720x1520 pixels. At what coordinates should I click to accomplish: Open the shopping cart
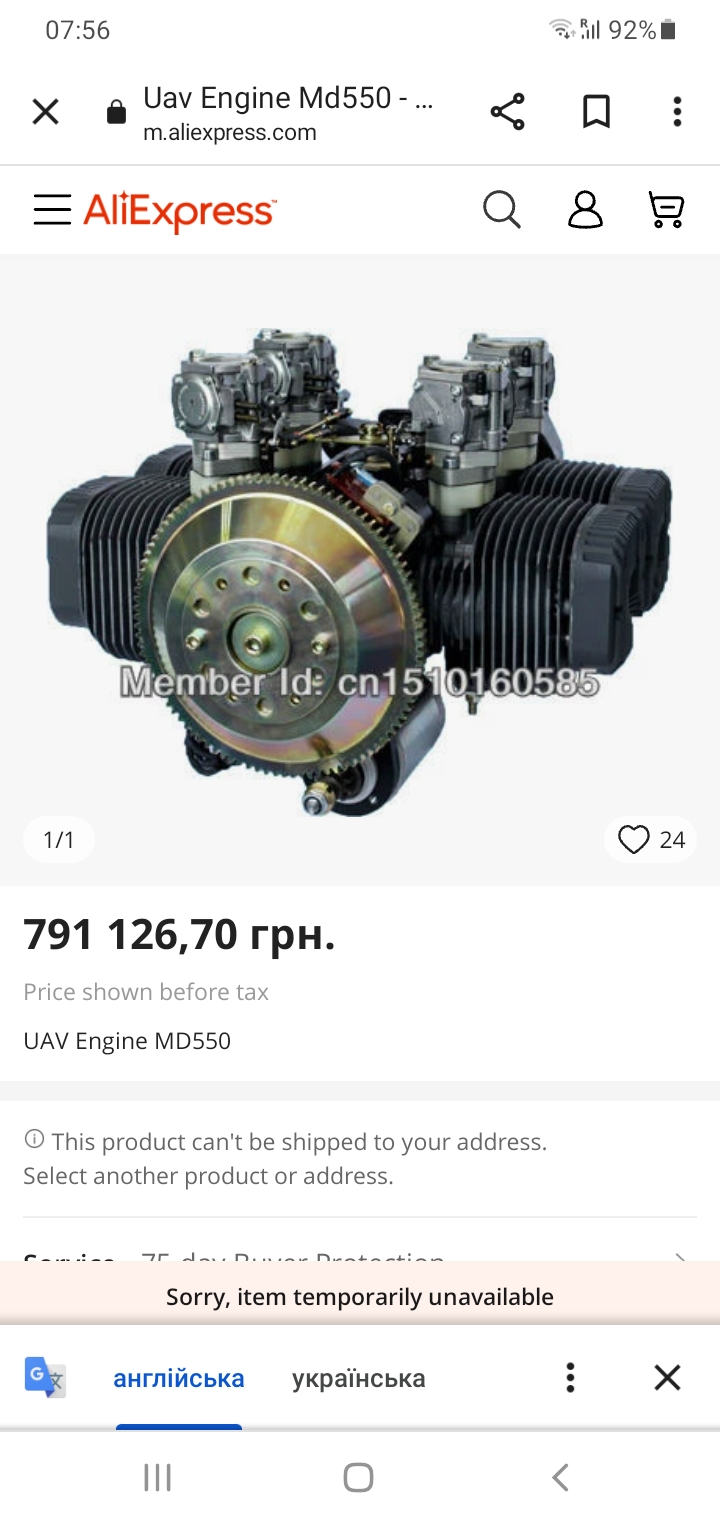(666, 210)
